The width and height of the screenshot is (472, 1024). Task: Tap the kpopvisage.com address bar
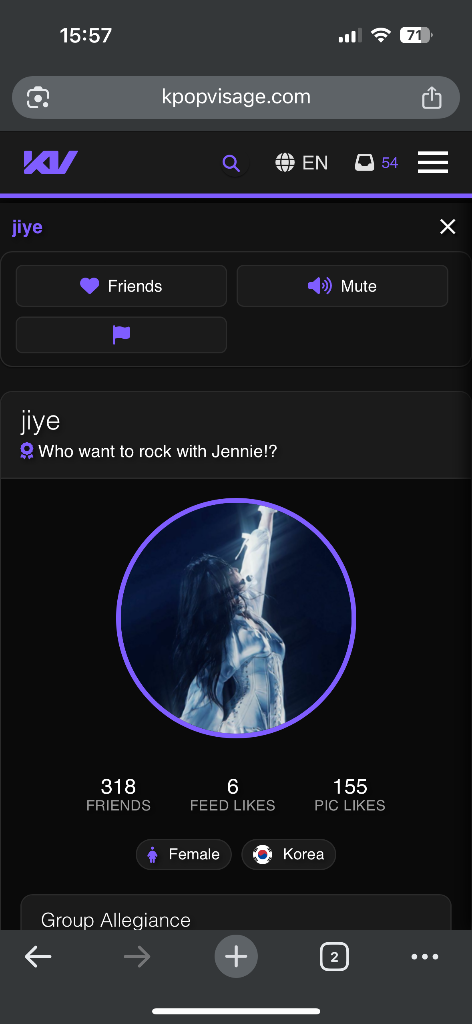tap(236, 98)
